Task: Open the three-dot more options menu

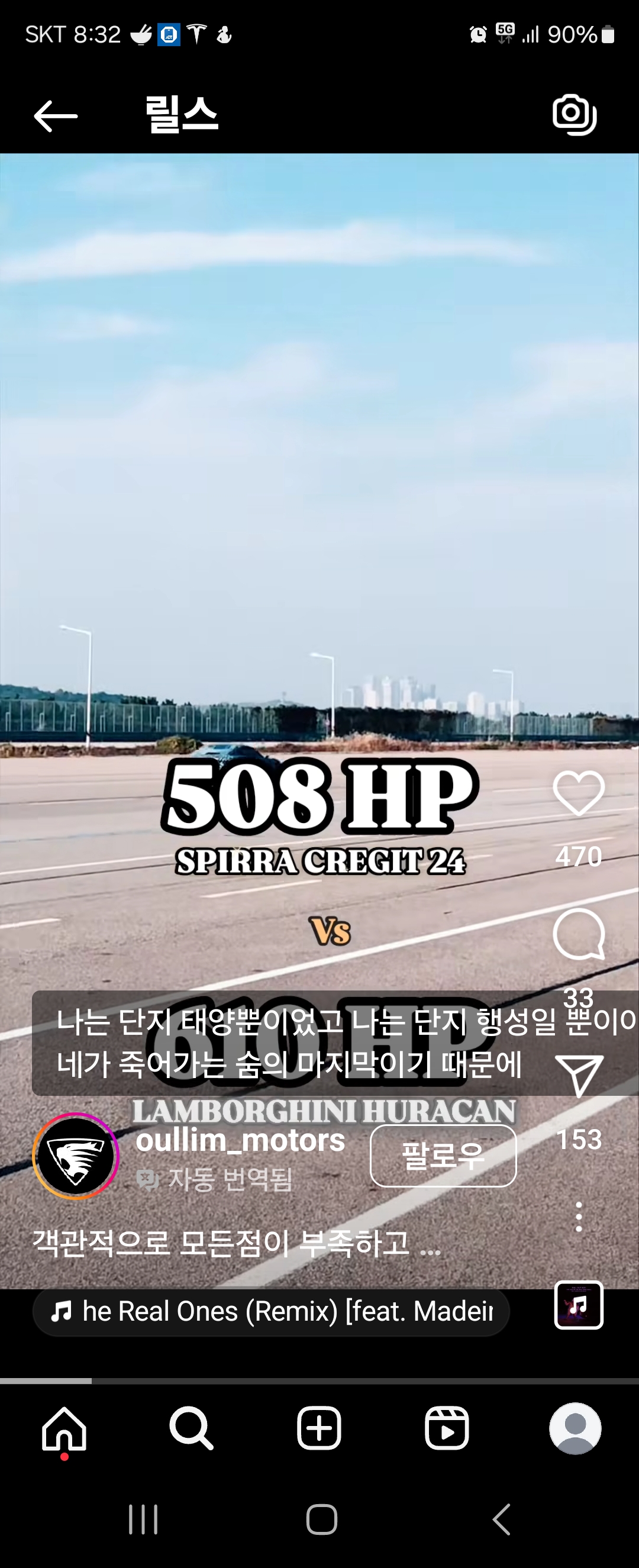Action: (578, 1217)
